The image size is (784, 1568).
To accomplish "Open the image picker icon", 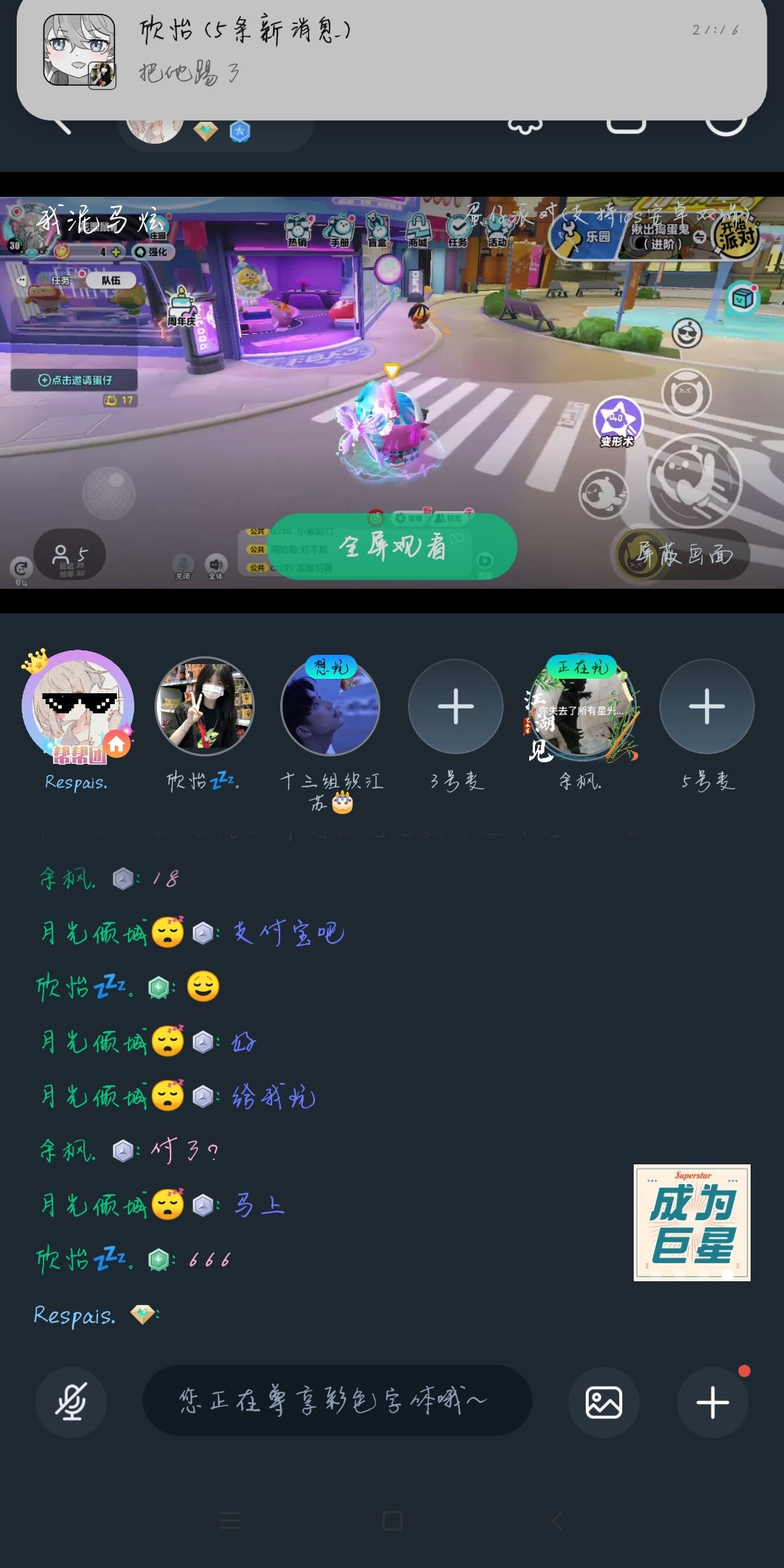I will coord(604,1402).
